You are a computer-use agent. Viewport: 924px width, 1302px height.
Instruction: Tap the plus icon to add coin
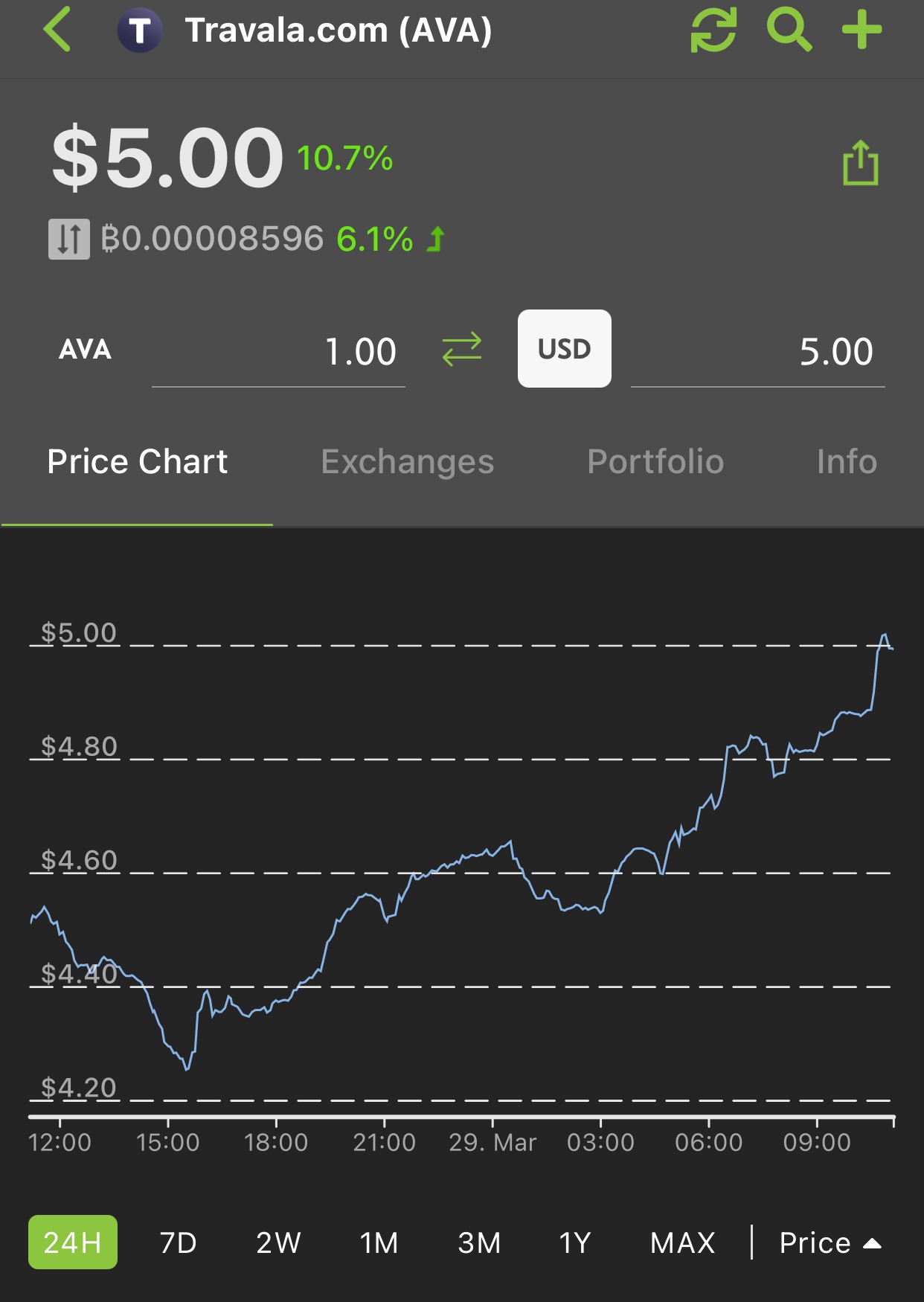[862, 30]
